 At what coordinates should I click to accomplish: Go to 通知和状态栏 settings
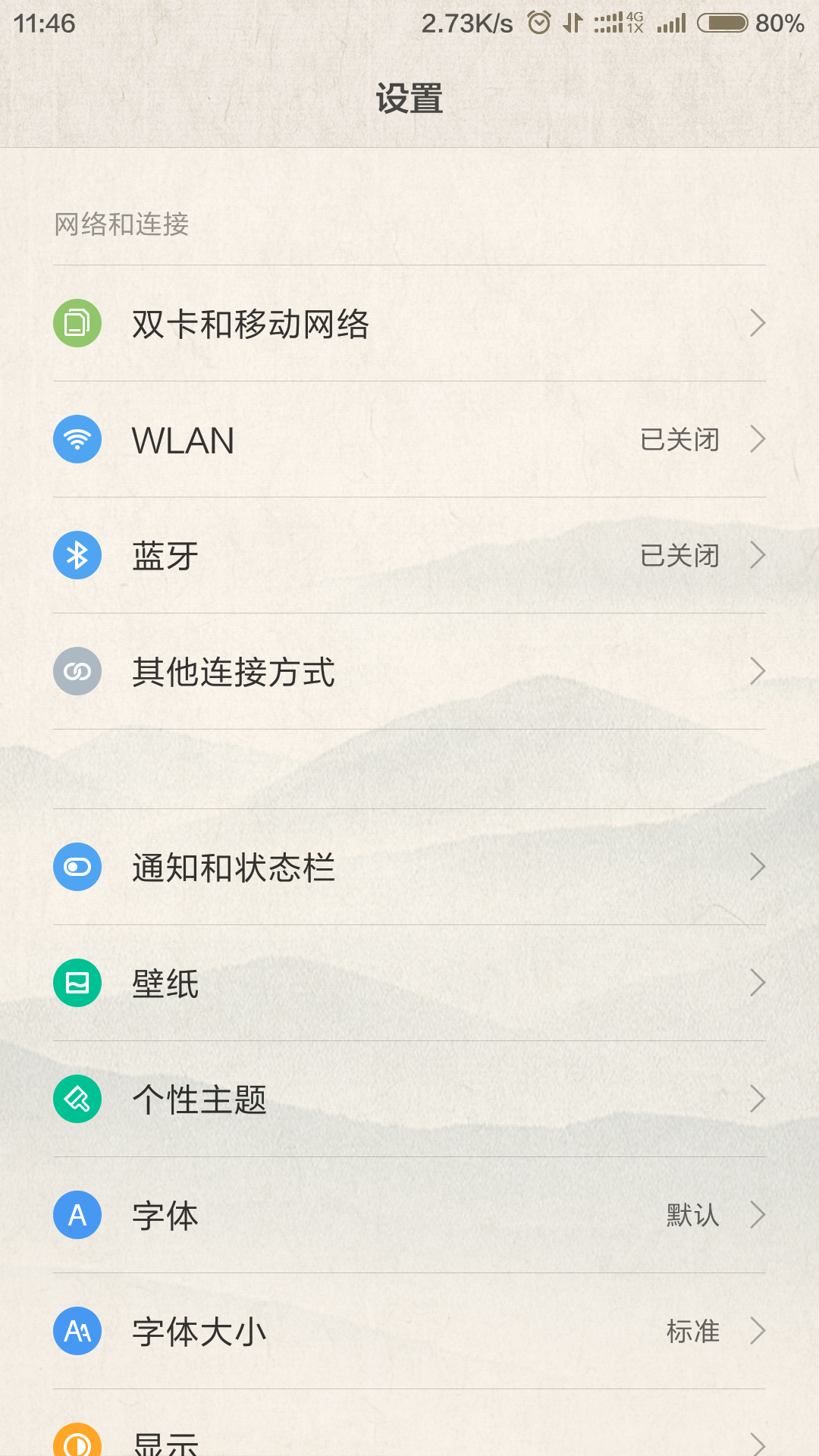pos(409,868)
